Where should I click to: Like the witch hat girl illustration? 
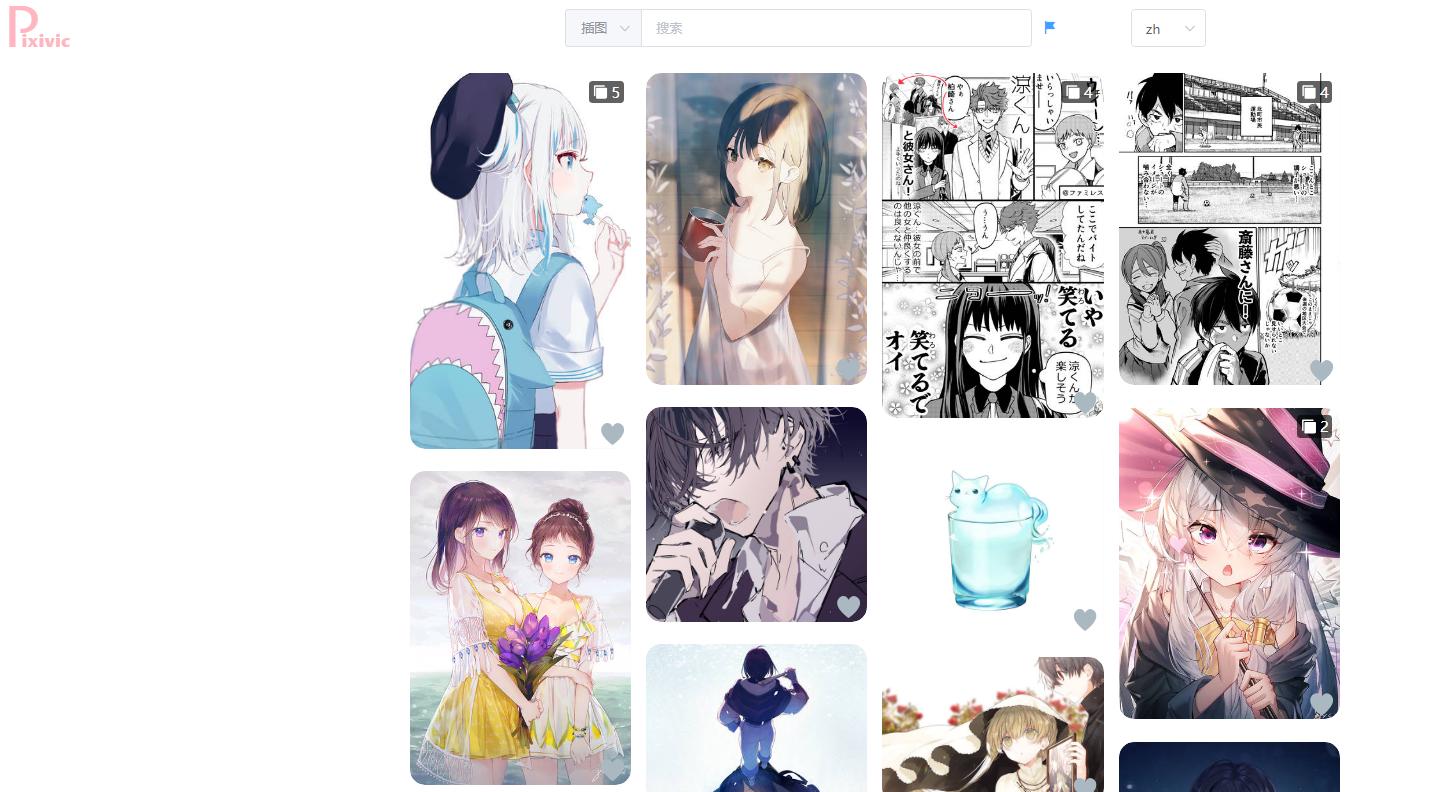click(1321, 703)
